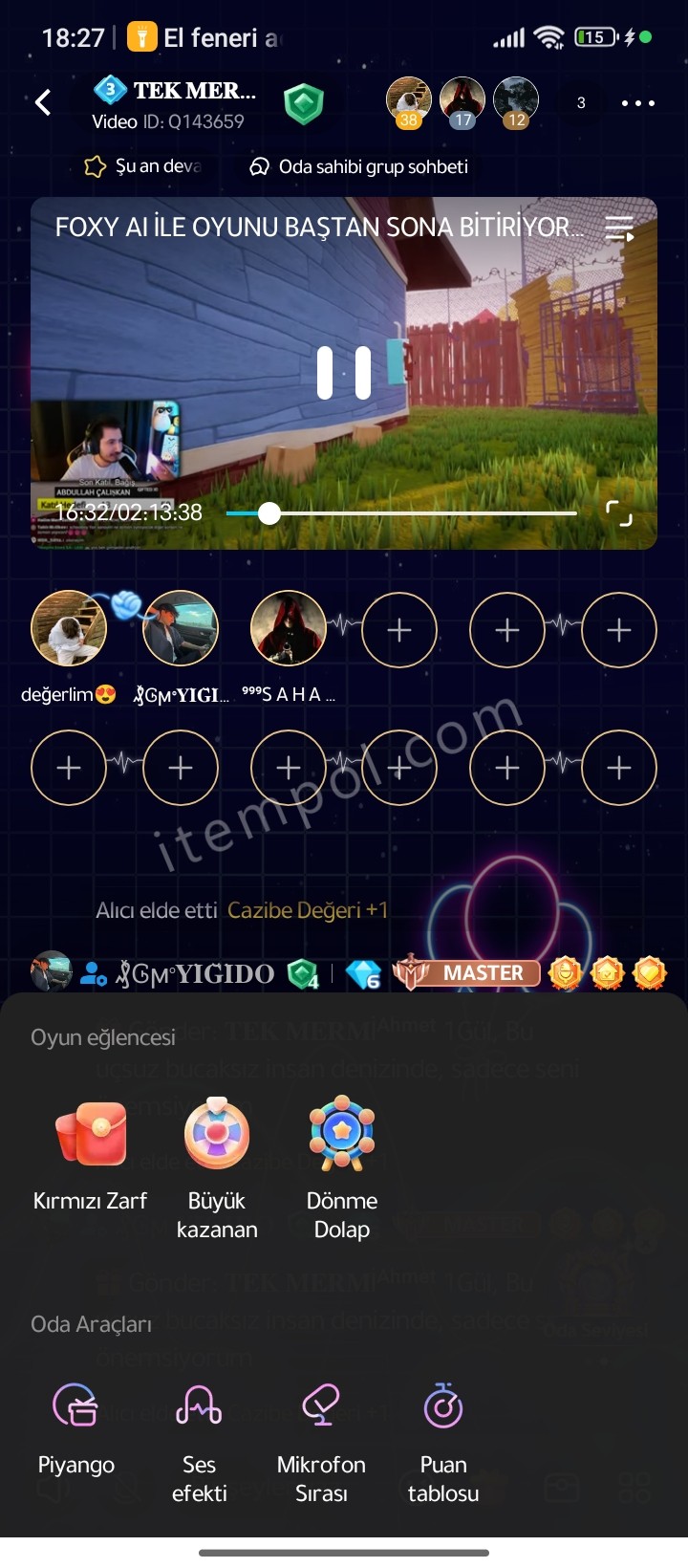This screenshot has height=1568, width=688.
Task: View değerlim's seat profile
Action: point(69,628)
